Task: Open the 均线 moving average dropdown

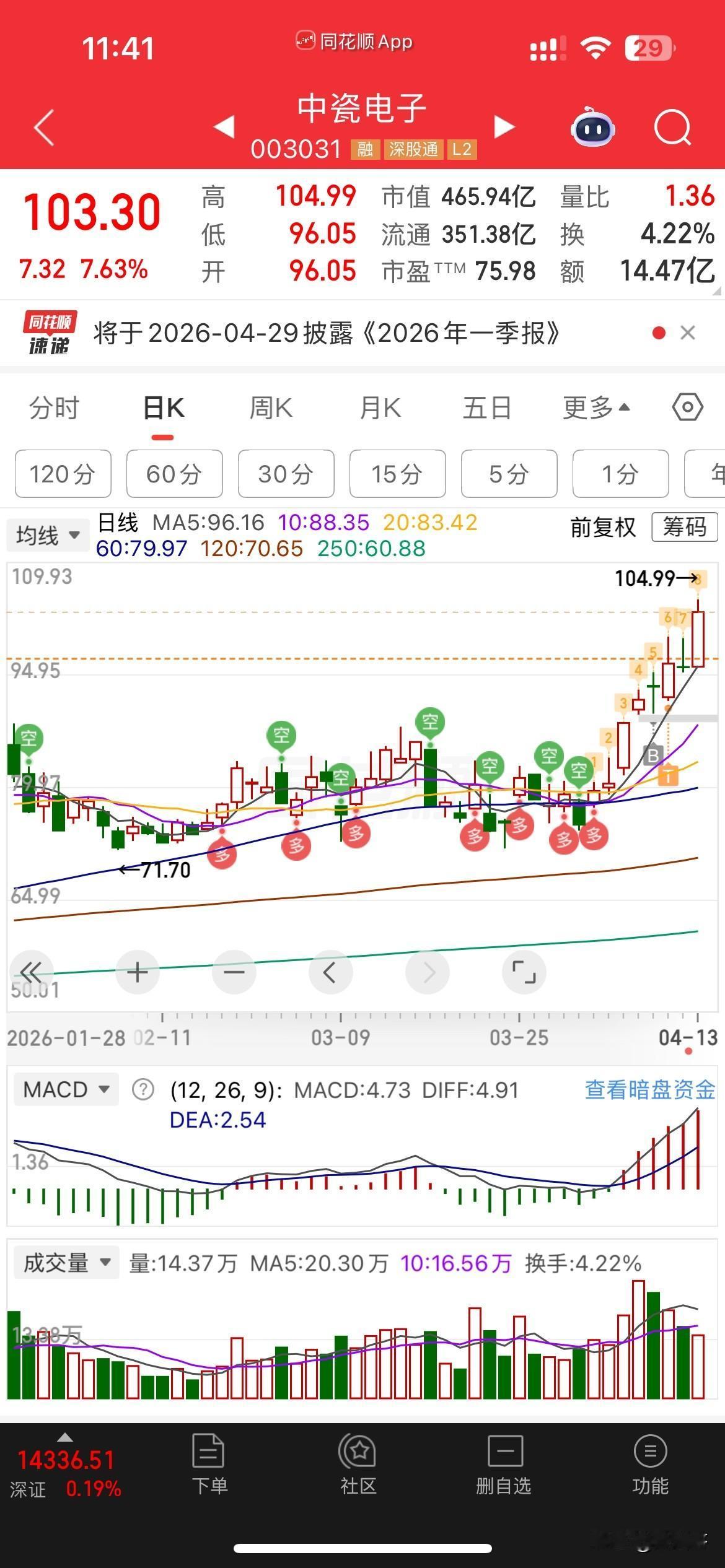Action: click(47, 534)
